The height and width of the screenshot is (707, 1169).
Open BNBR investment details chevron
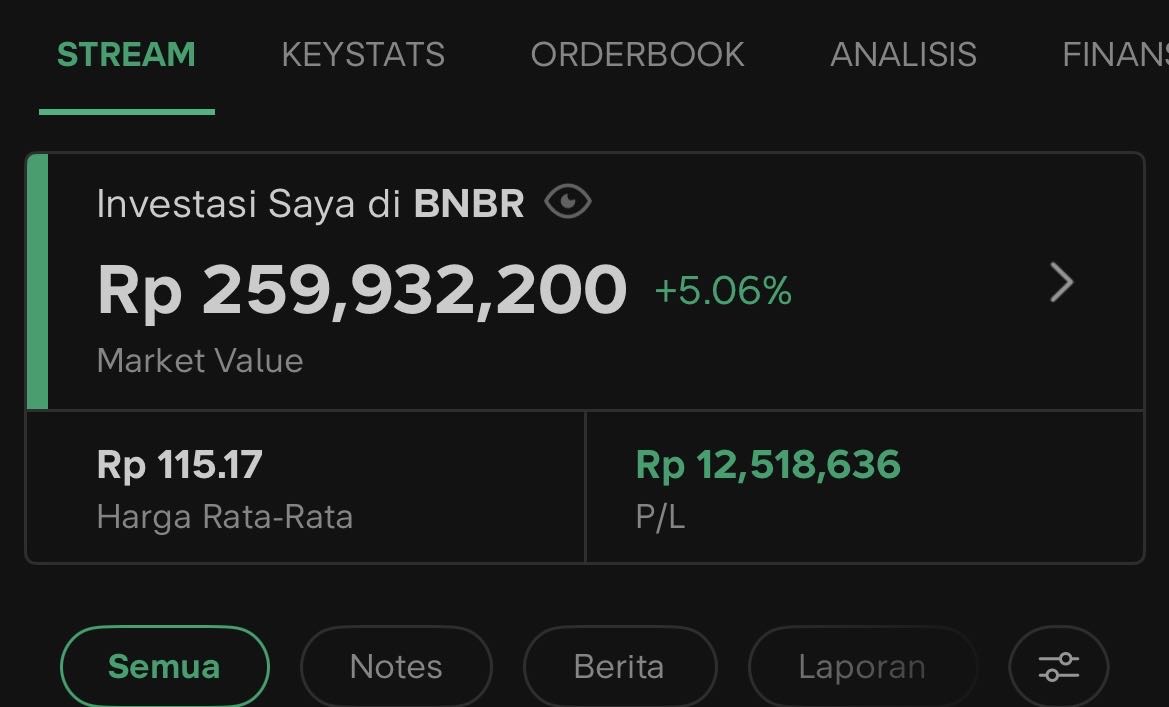click(x=1061, y=283)
